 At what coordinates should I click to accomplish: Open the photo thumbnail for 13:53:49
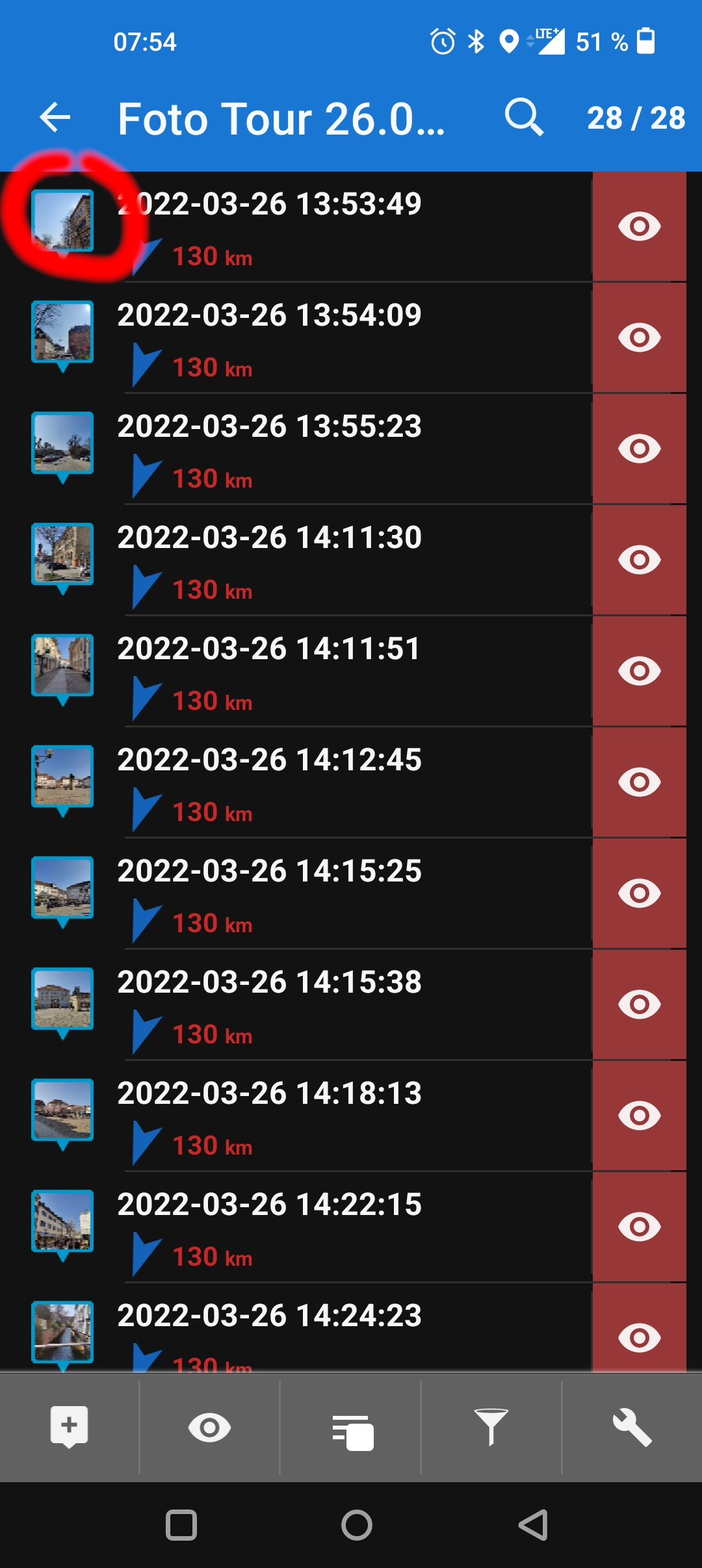pyautogui.click(x=63, y=221)
